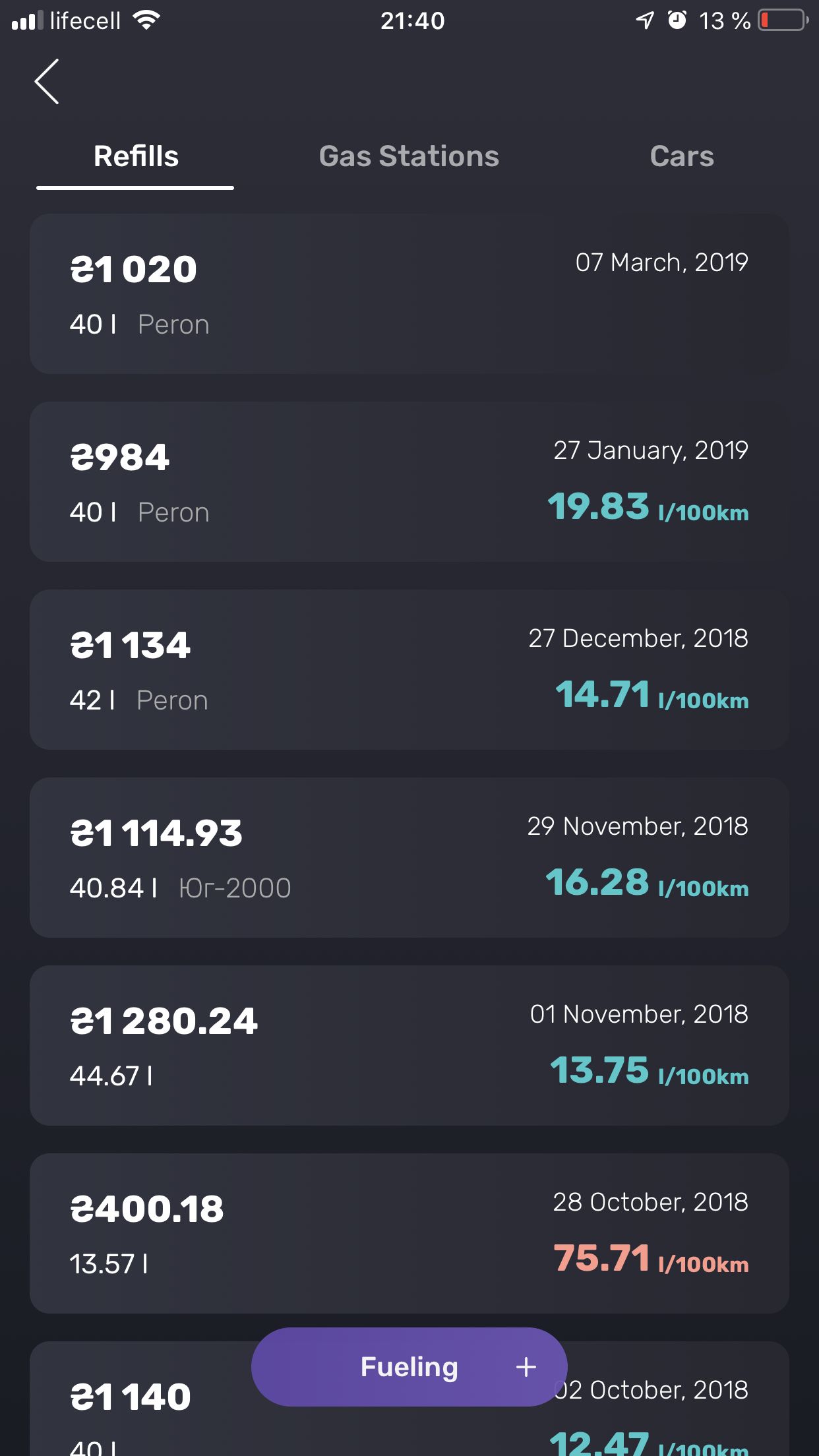Add a new refill with Fueling button
This screenshot has width=819, height=1456.
tap(409, 1367)
